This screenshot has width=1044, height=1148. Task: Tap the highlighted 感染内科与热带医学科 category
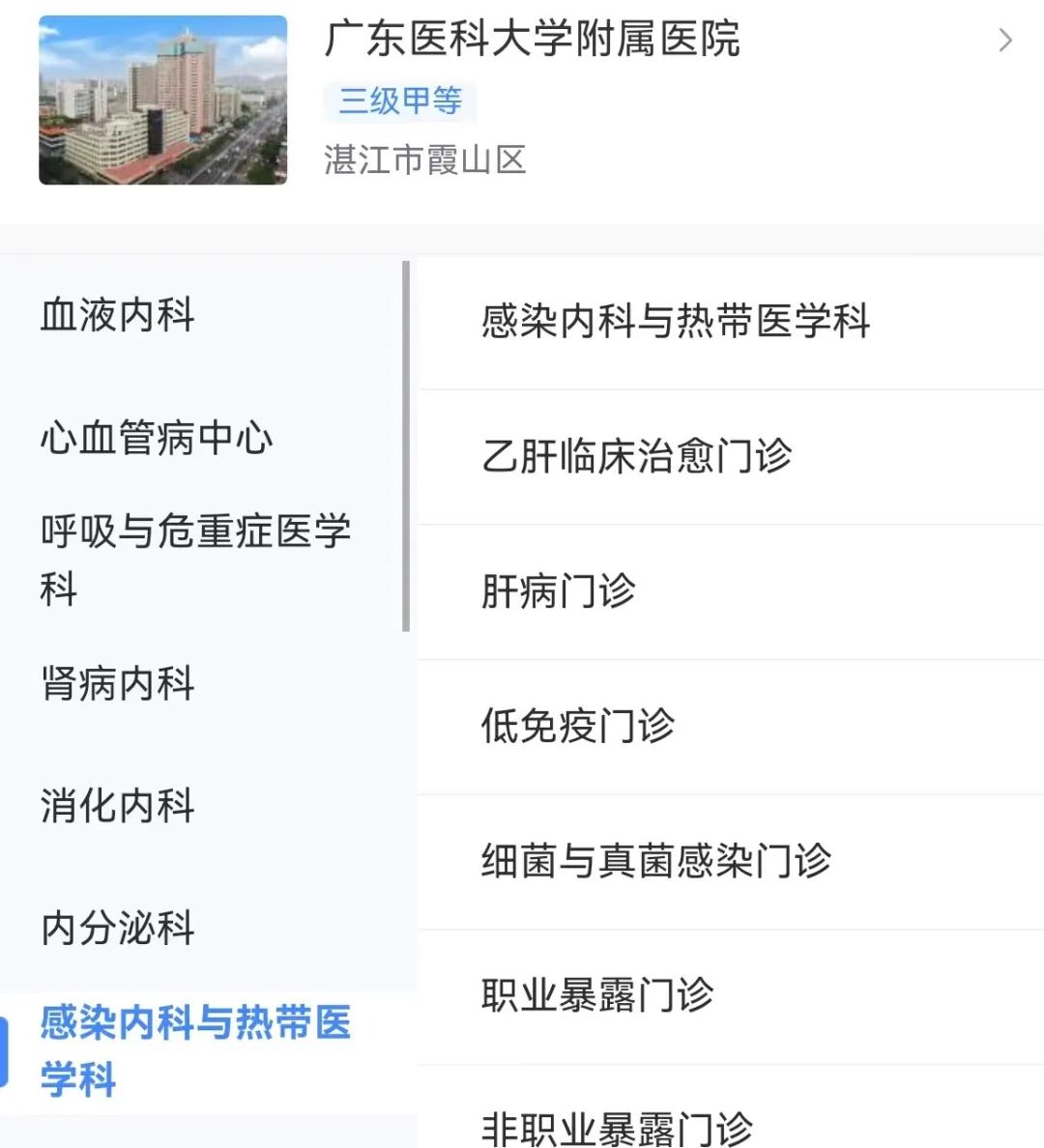click(x=195, y=1050)
